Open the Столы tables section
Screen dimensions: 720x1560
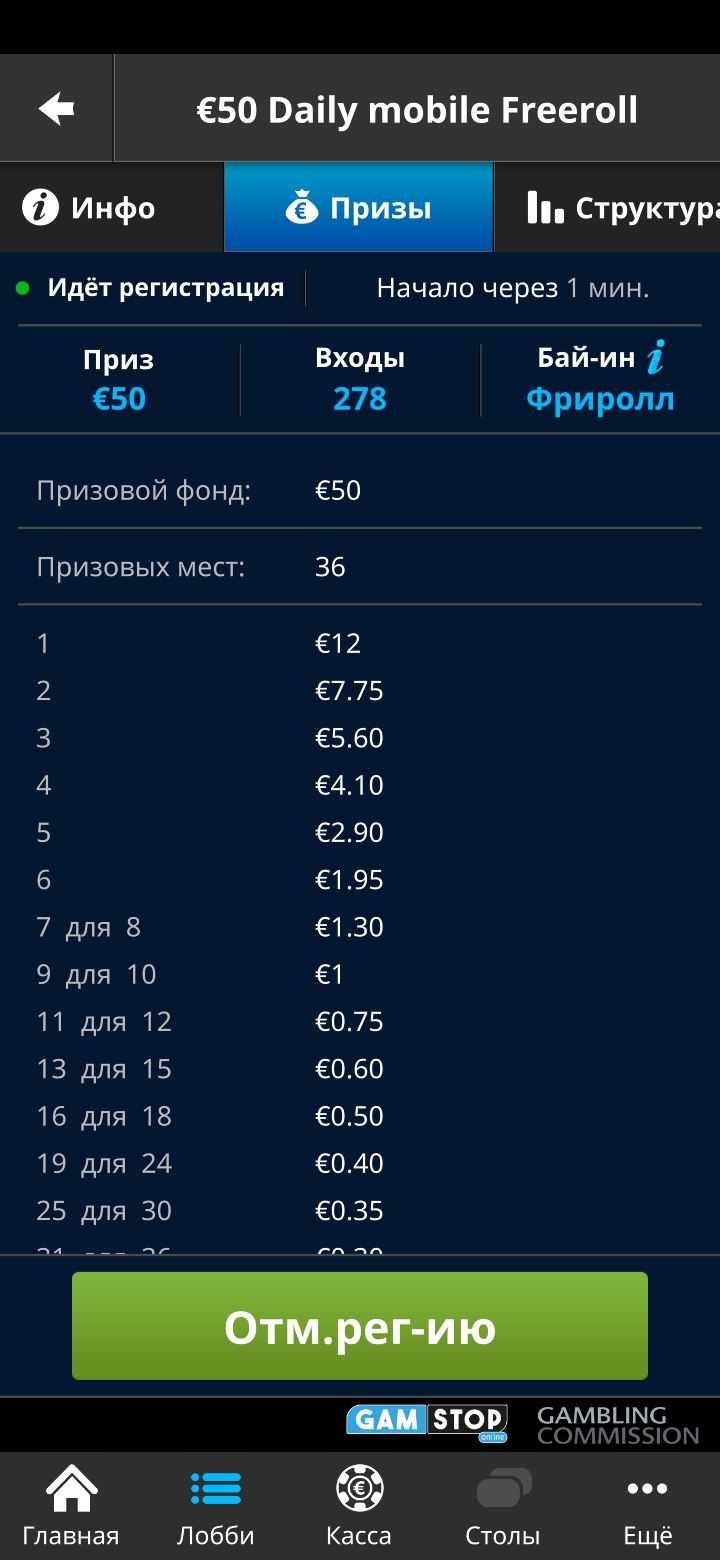pos(503,1505)
